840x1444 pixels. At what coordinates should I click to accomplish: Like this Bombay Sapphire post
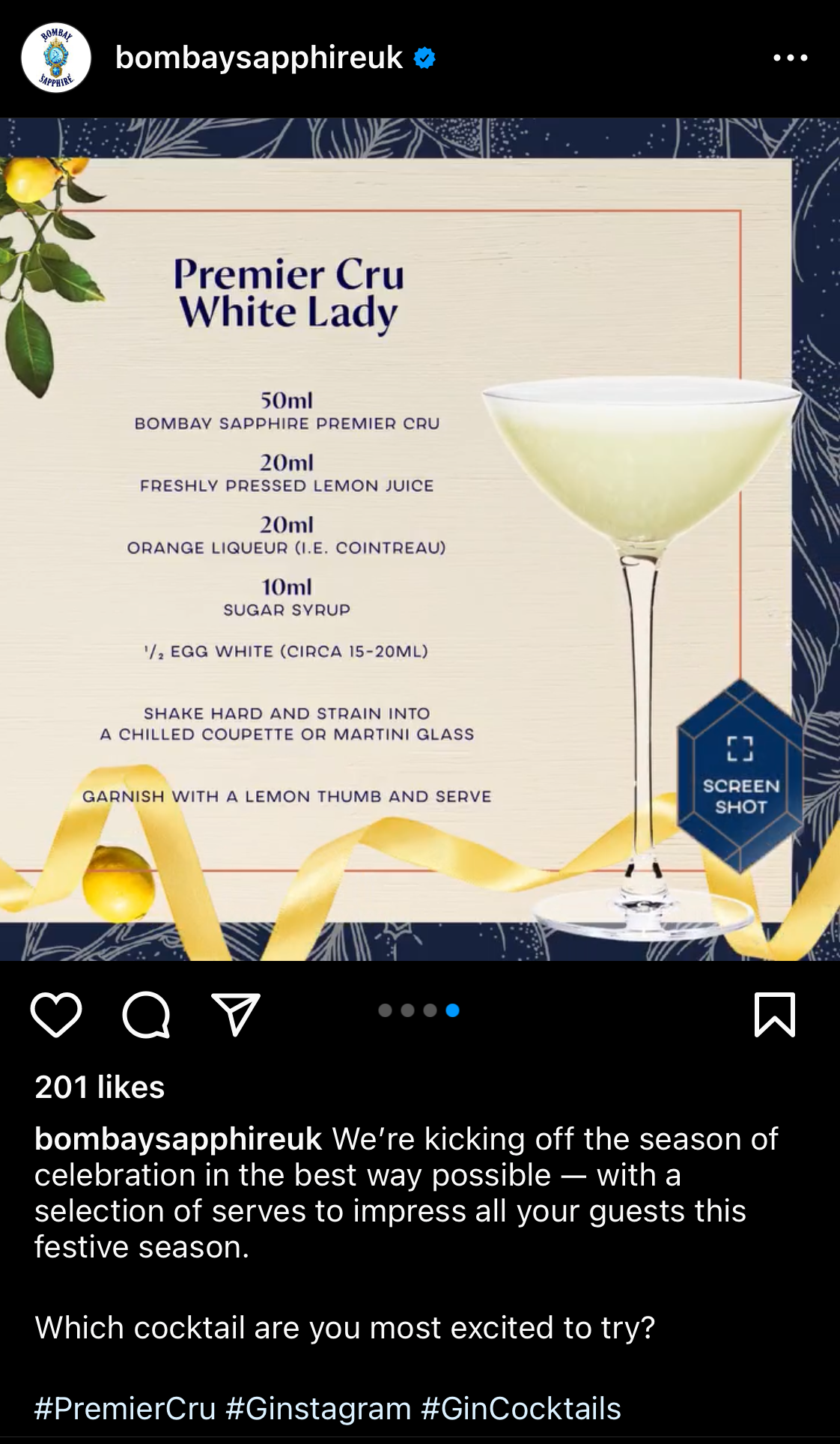pos(56,1015)
